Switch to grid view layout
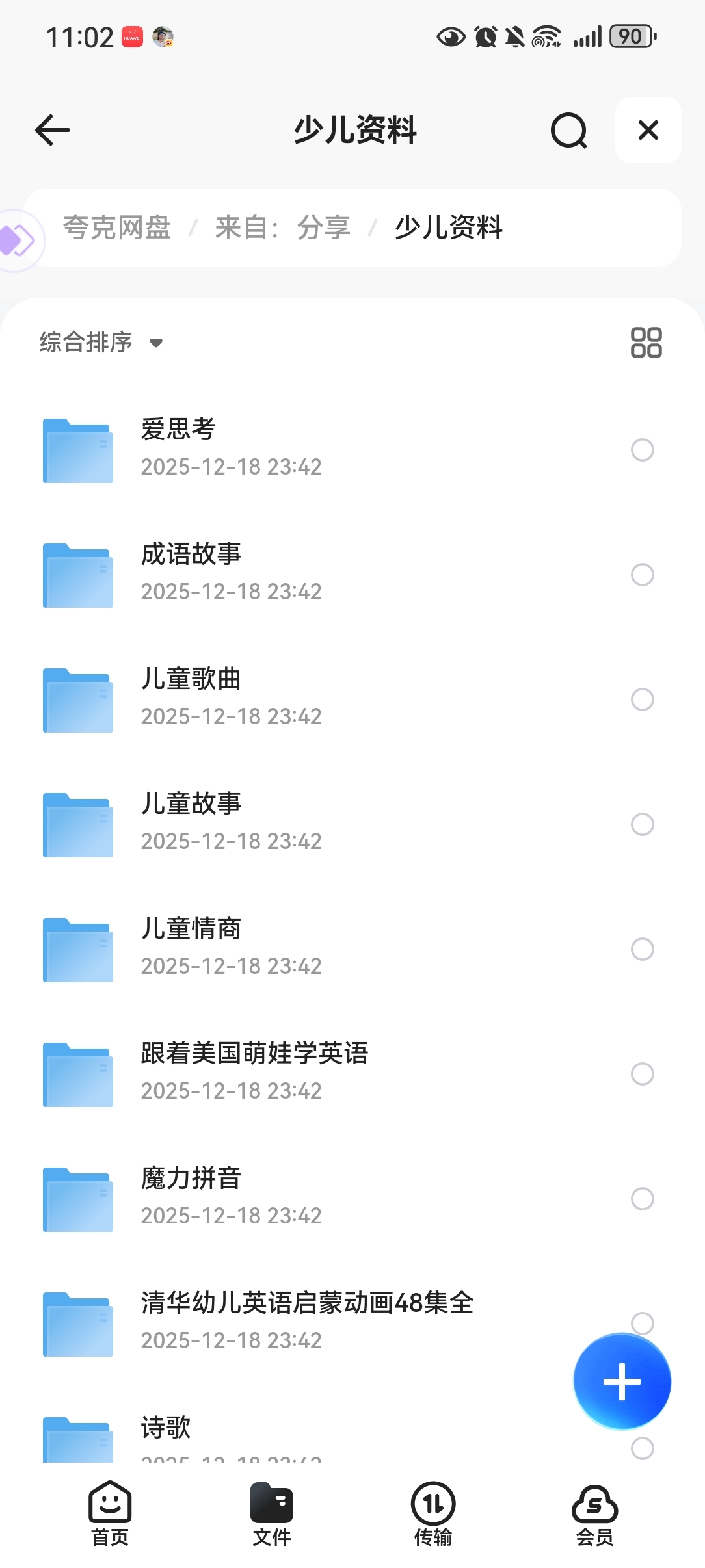705x1568 pixels. pos(646,343)
